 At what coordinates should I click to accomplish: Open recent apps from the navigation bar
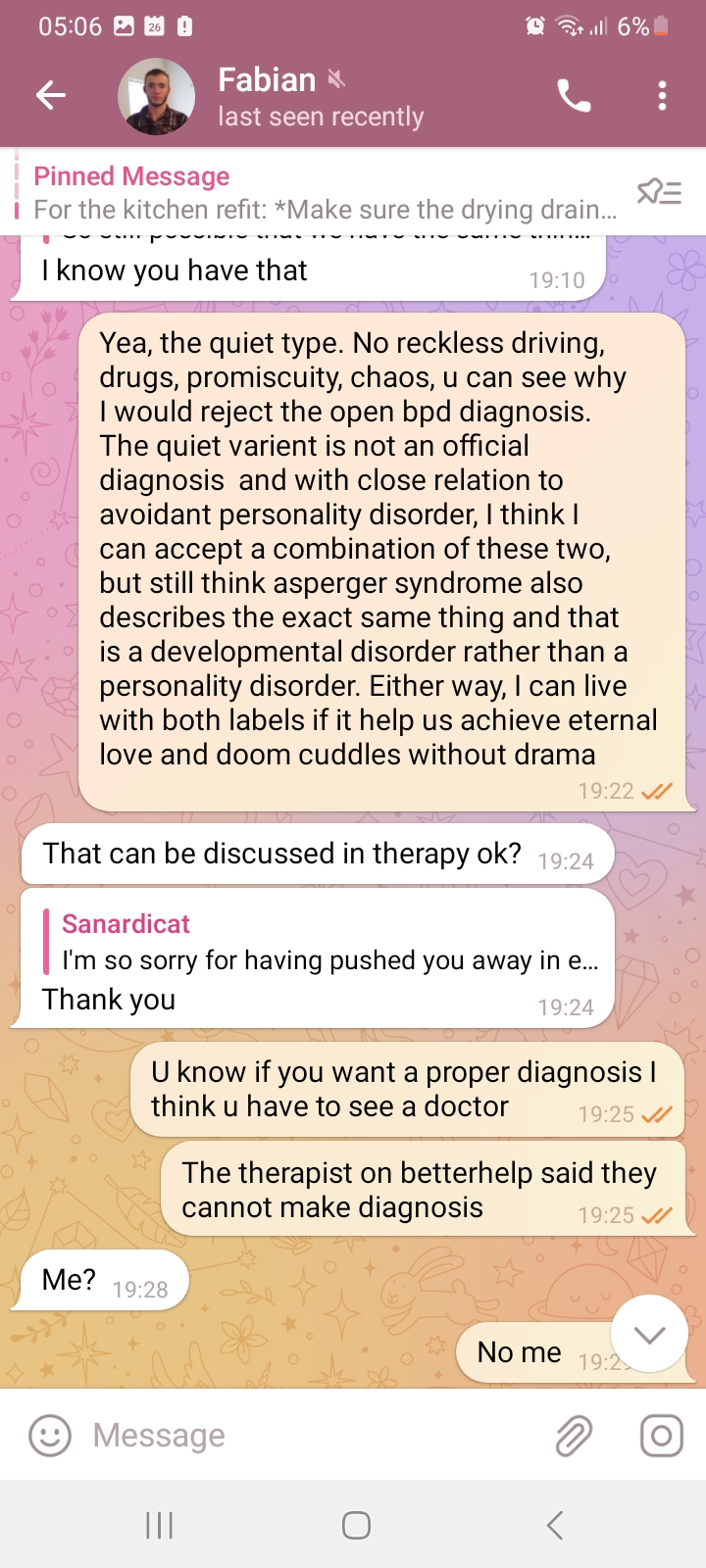(x=159, y=1525)
